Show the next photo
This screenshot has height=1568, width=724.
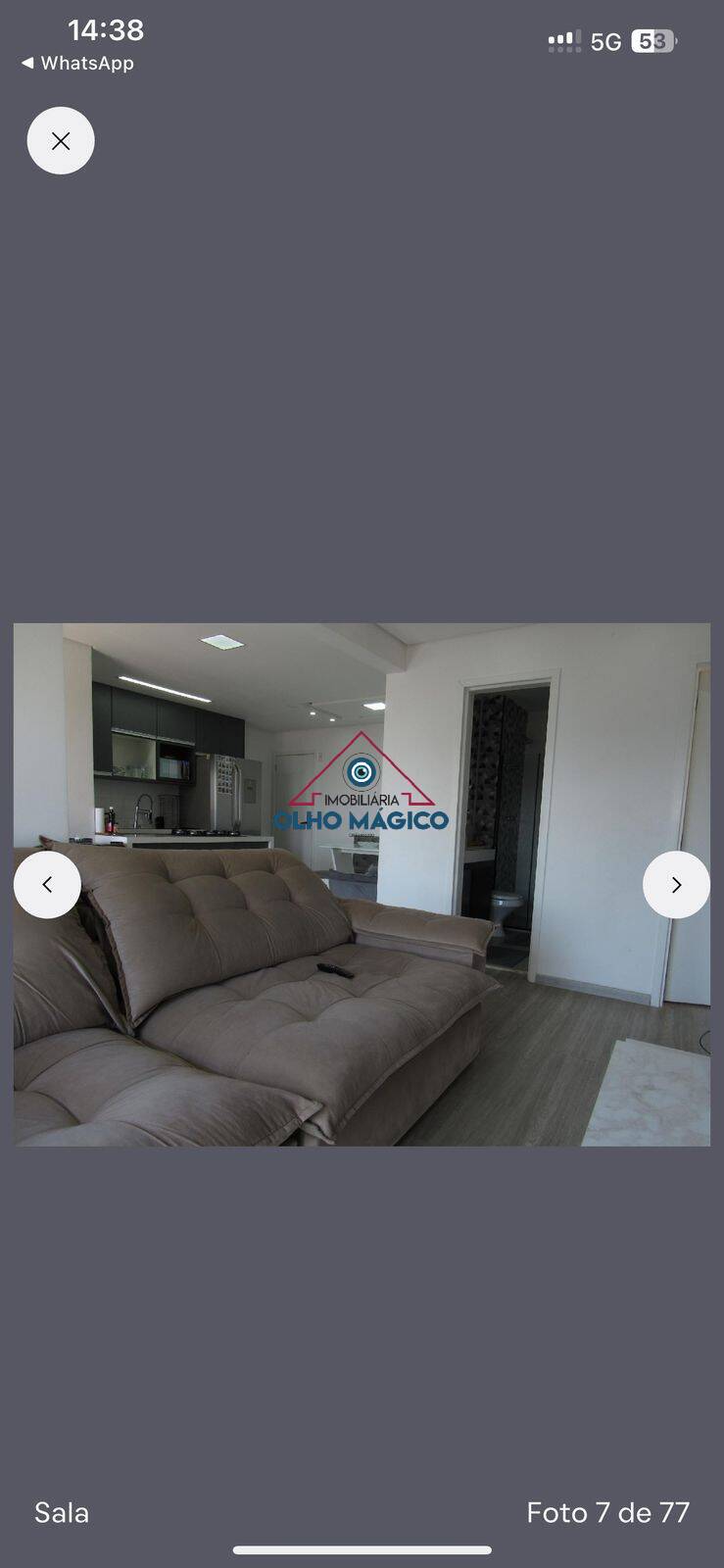point(676,885)
